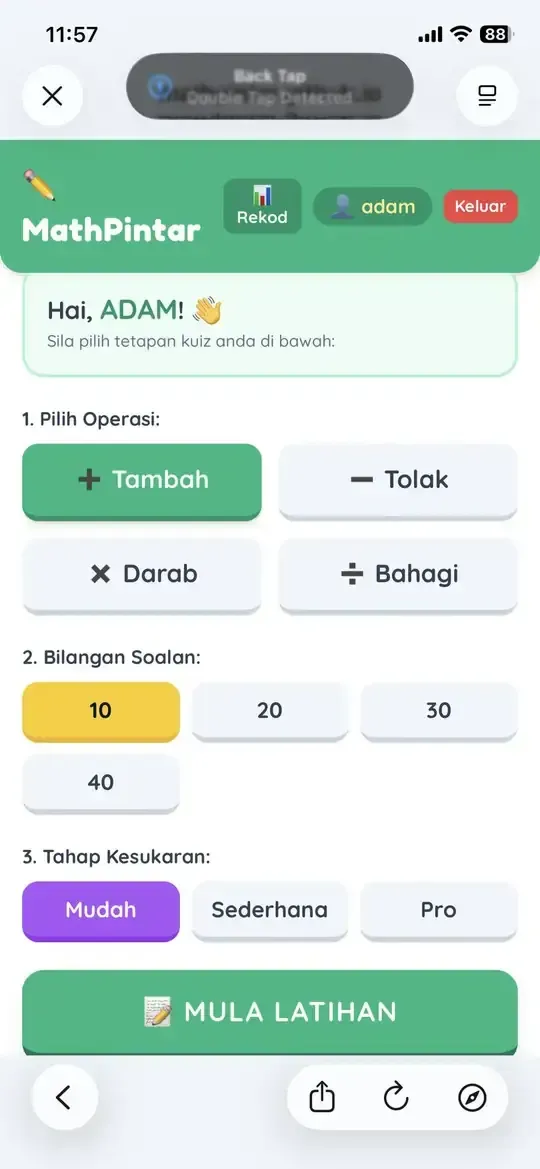The image size is (540, 1169).
Task: Log out using the Keluar button
Action: pos(480,207)
